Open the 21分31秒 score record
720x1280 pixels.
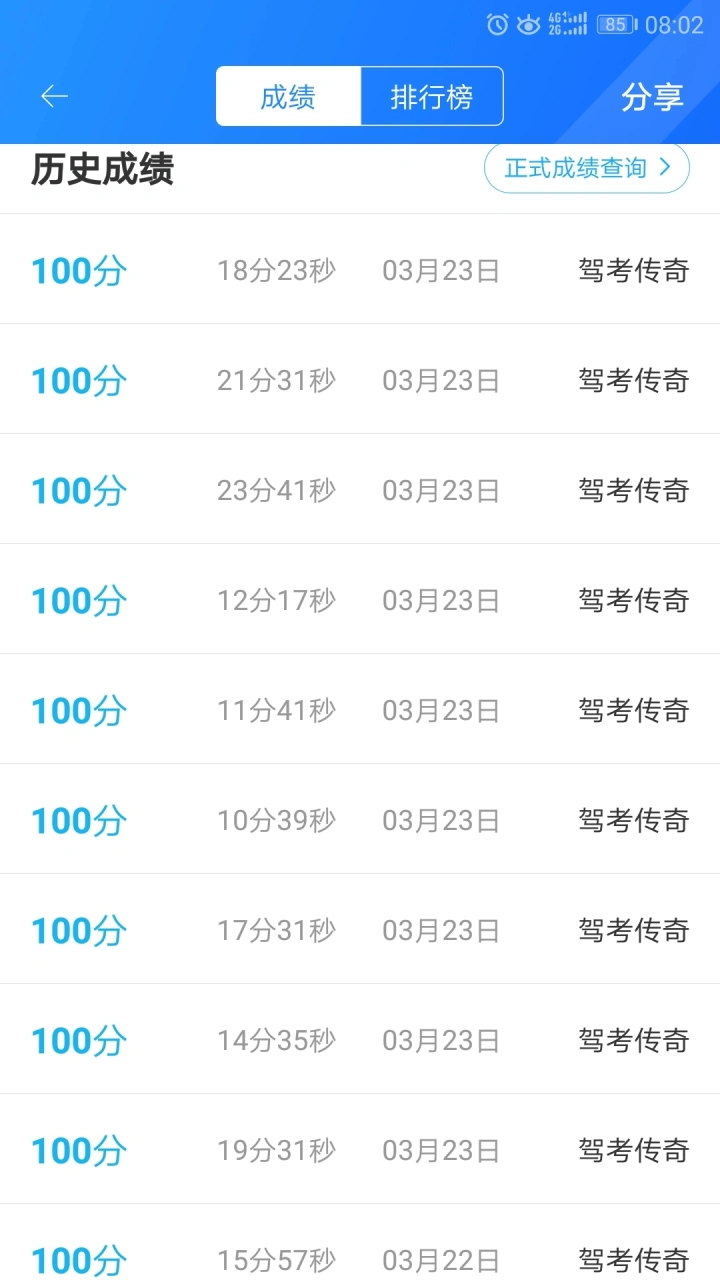pos(360,379)
